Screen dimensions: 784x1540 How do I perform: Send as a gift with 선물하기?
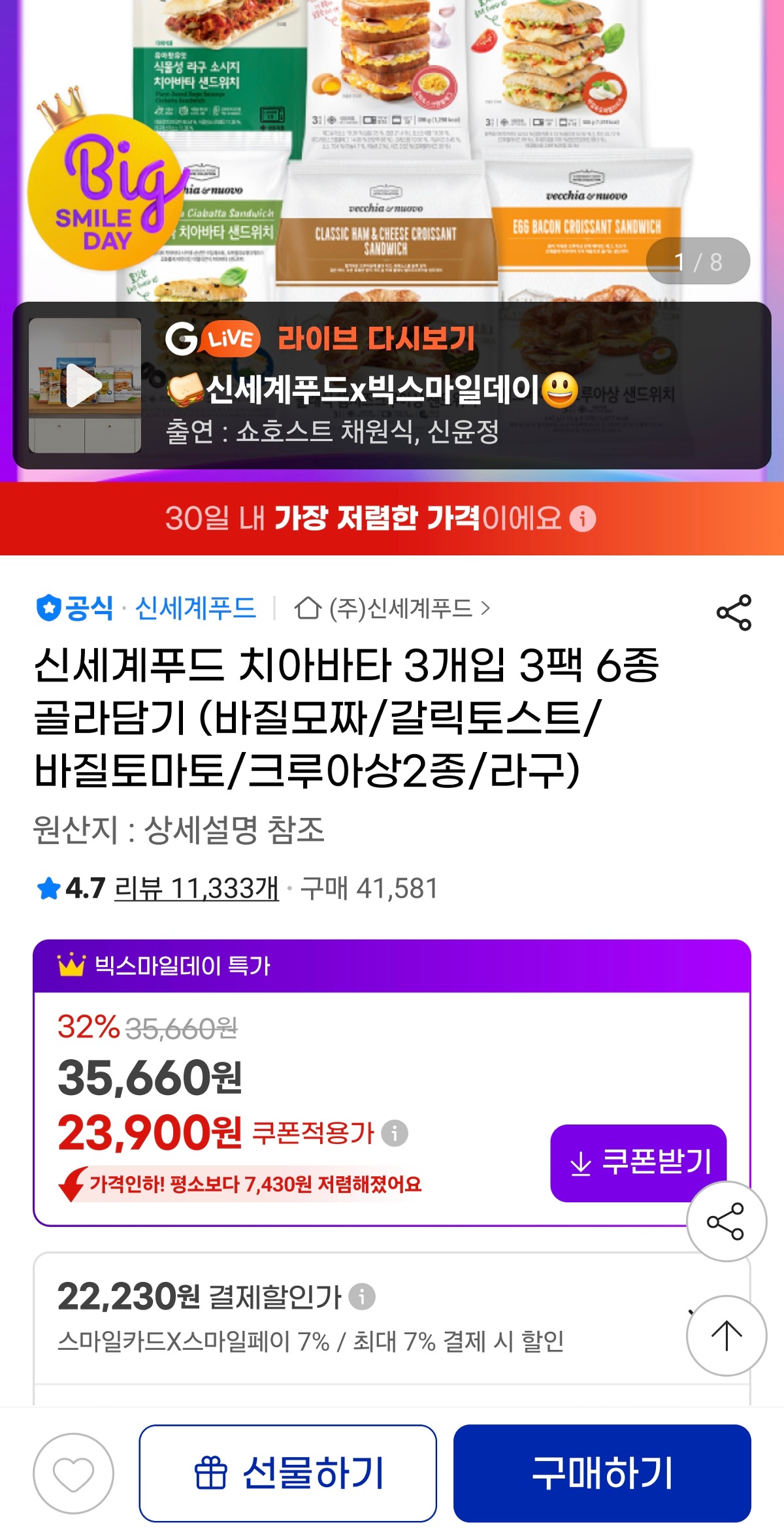(x=287, y=1473)
